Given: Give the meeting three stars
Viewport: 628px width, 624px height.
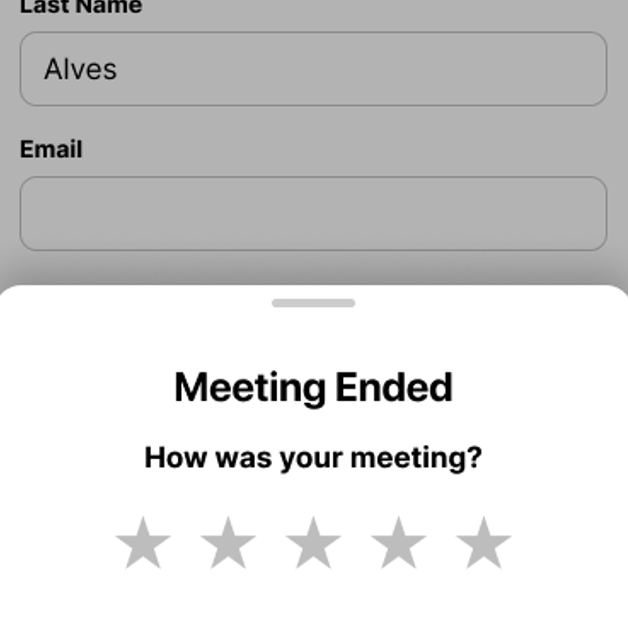Looking at the screenshot, I should [313, 544].
